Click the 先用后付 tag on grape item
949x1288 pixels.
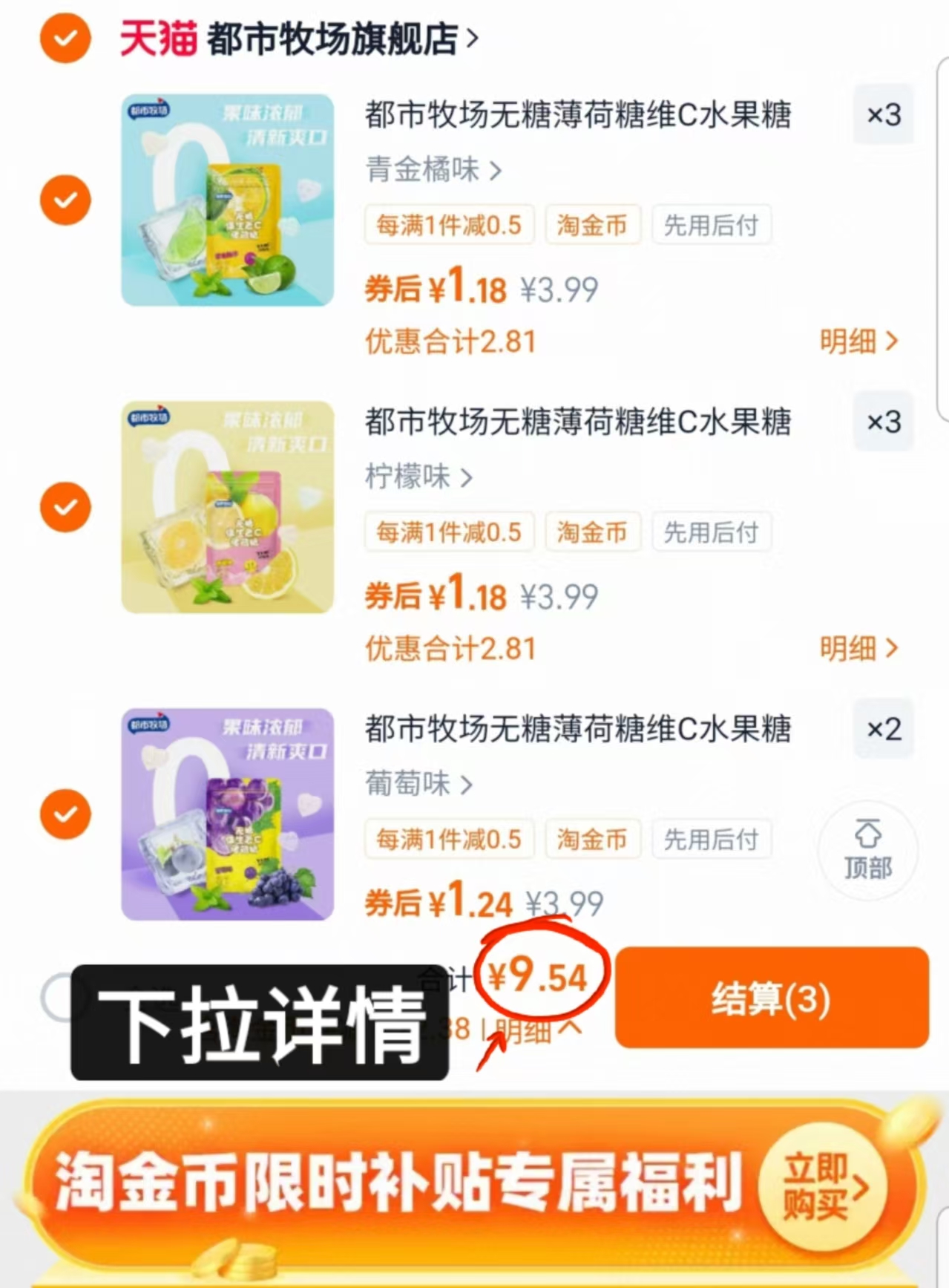pos(711,840)
